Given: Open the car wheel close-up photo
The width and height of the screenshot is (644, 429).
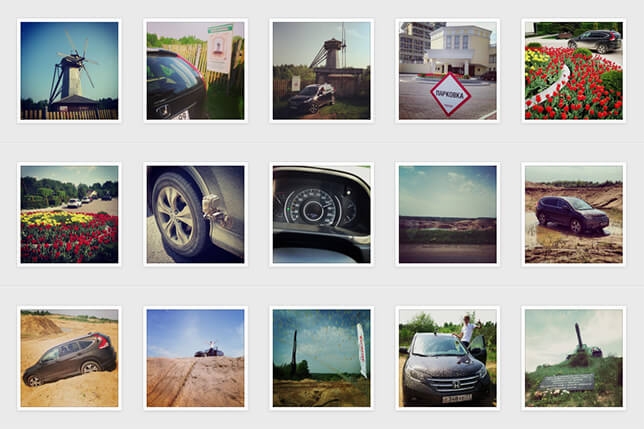Looking at the screenshot, I should 195,214.
